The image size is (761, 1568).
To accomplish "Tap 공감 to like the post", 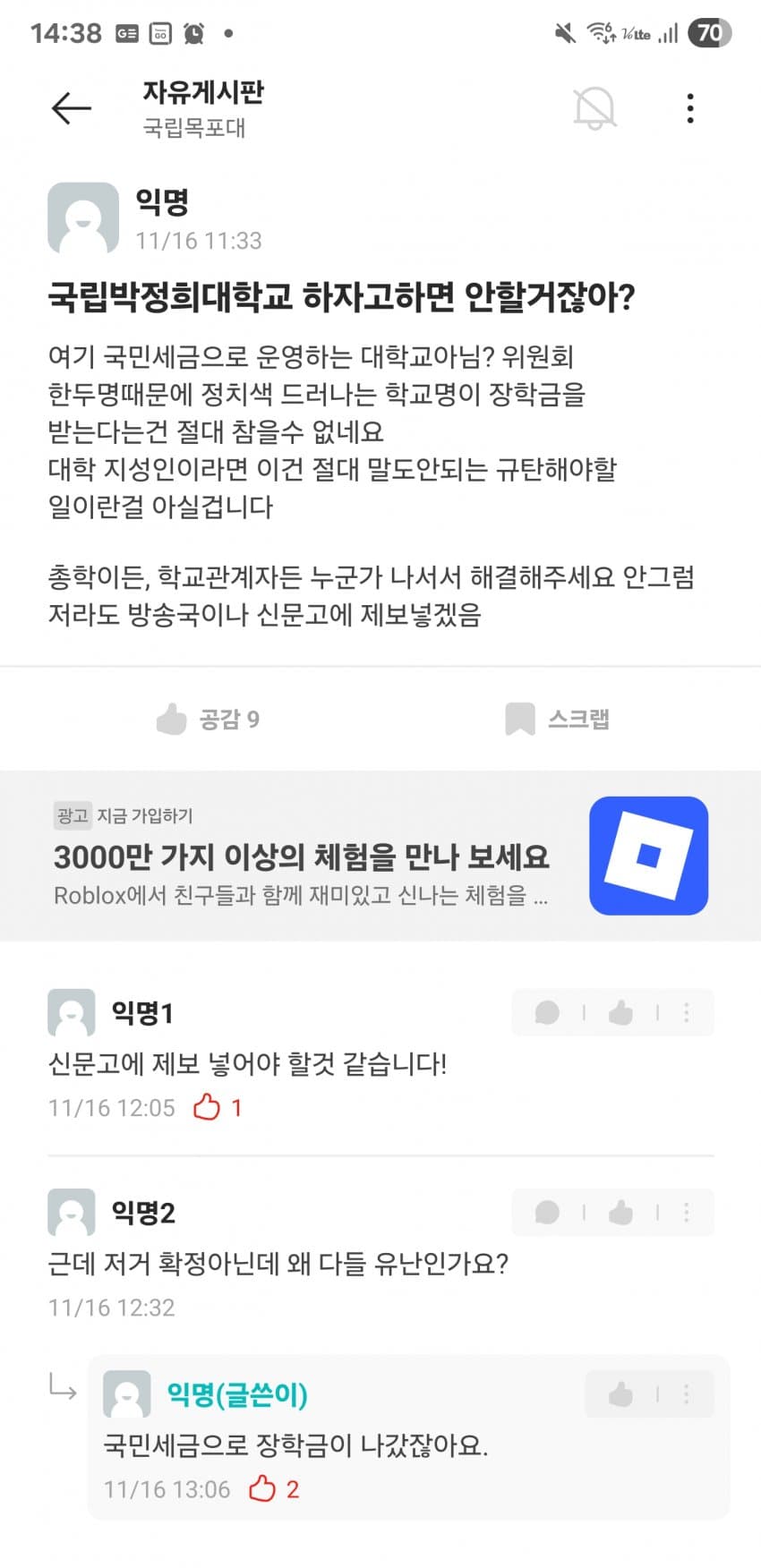I will (208, 719).
